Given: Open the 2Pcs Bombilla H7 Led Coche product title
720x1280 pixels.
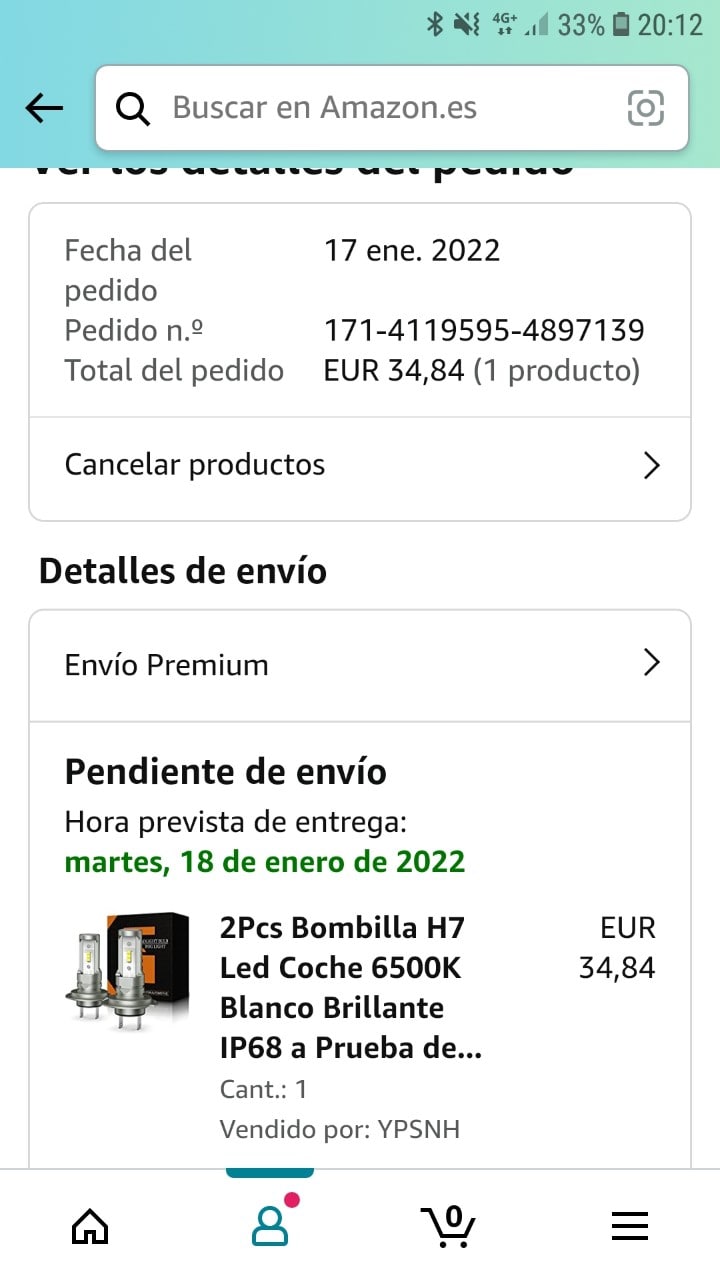Looking at the screenshot, I should (x=350, y=987).
